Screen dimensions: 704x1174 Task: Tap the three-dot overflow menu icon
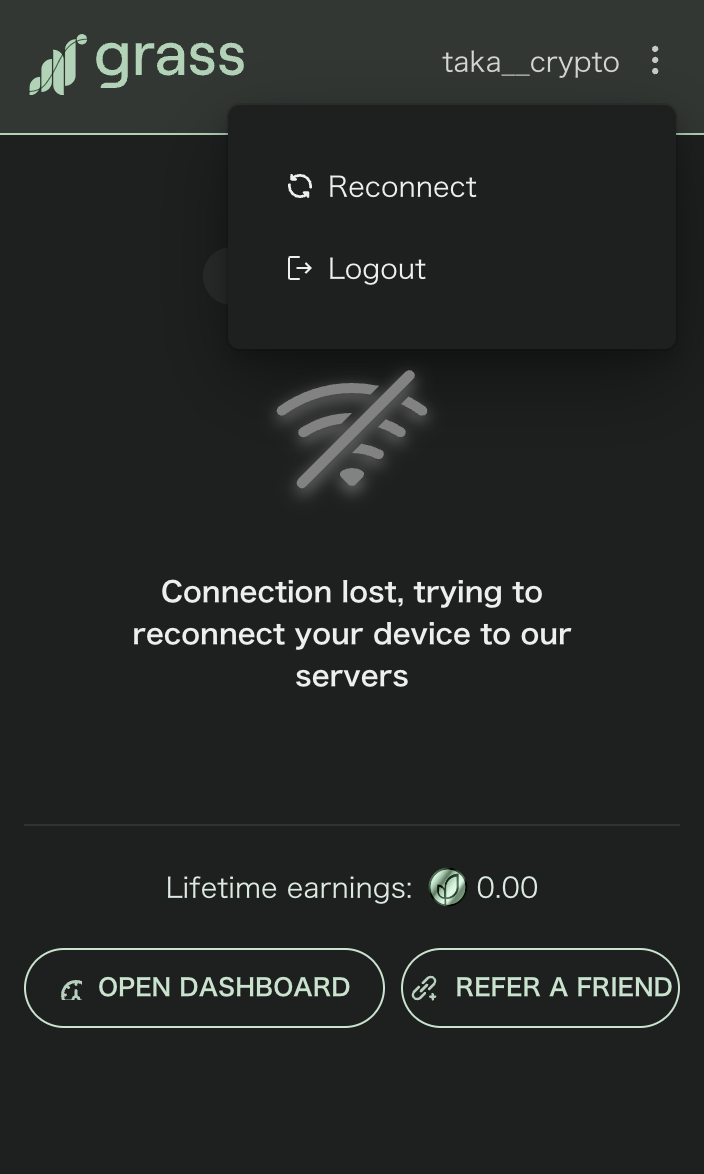tap(655, 61)
